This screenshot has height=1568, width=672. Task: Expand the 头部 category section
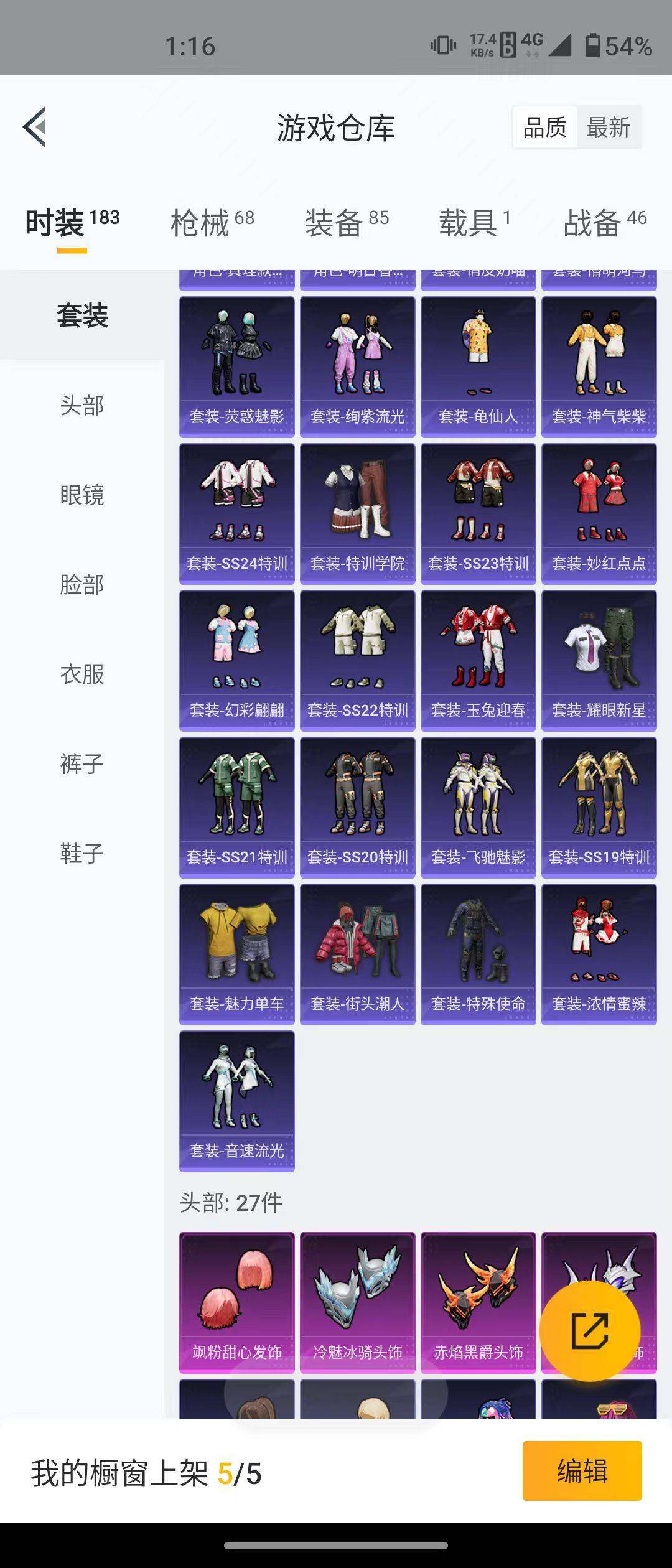pos(80,404)
